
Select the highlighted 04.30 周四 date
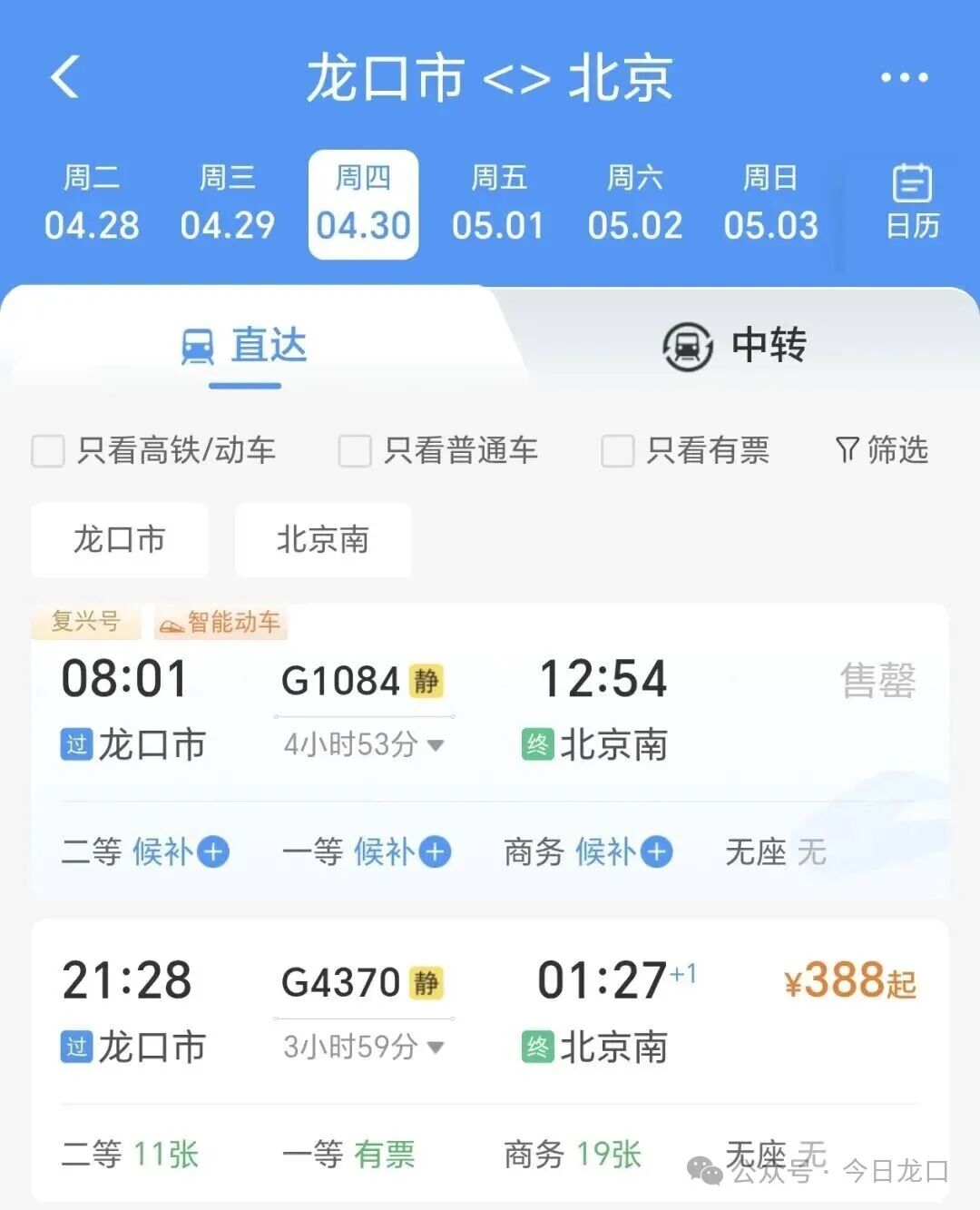pos(362,204)
